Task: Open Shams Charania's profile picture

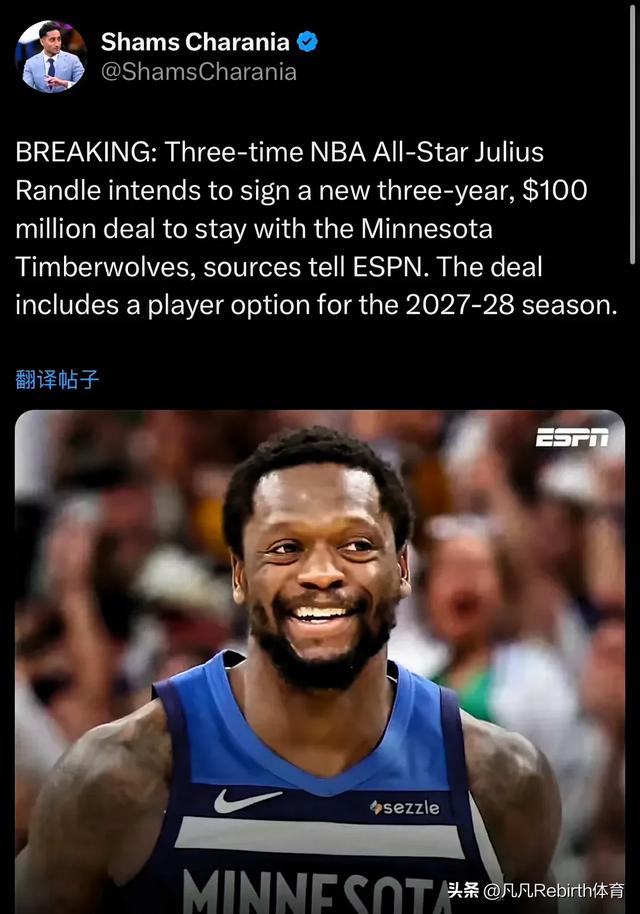Action: pos(50,56)
